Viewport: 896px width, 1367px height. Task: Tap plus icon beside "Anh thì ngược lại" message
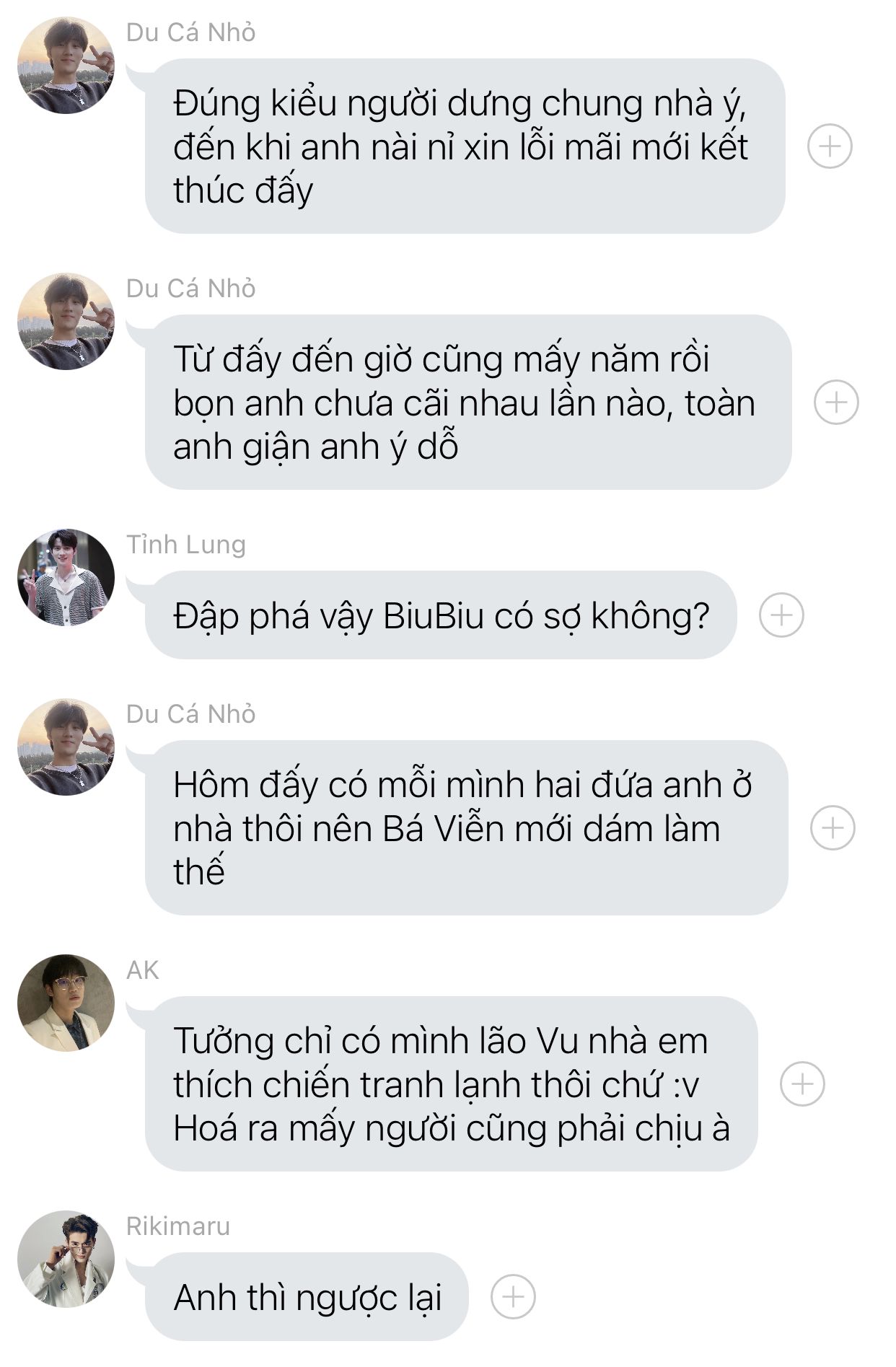513,1297
